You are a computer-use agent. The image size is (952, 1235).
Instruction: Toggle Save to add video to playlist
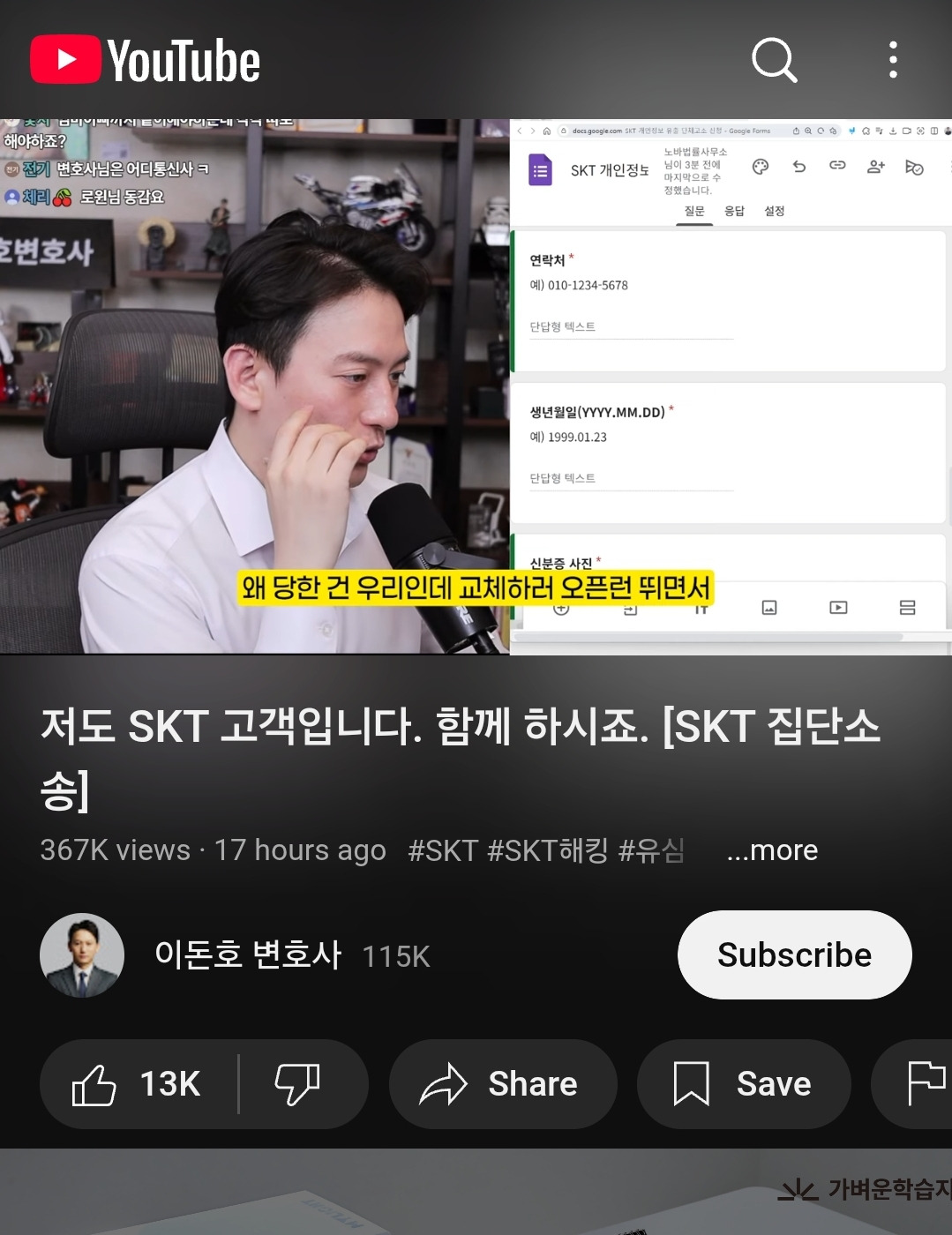coord(744,1083)
